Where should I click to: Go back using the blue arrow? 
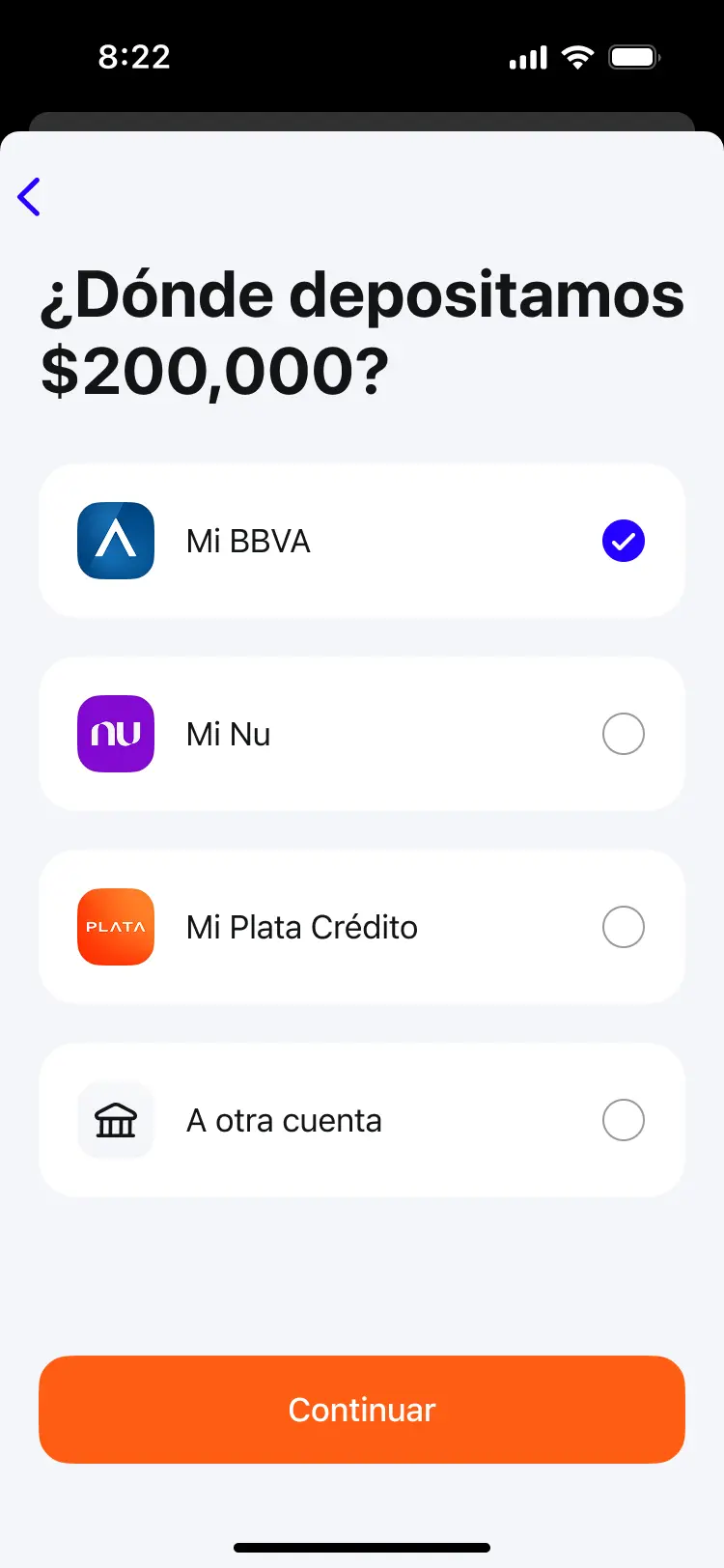[30, 197]
